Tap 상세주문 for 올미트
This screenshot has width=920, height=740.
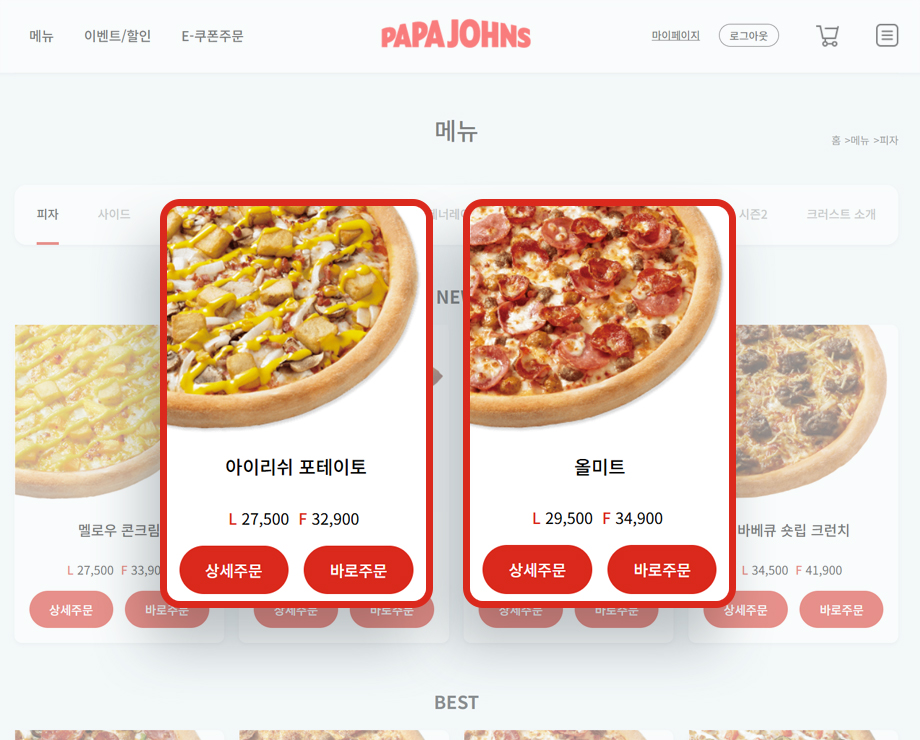(537, 570)
